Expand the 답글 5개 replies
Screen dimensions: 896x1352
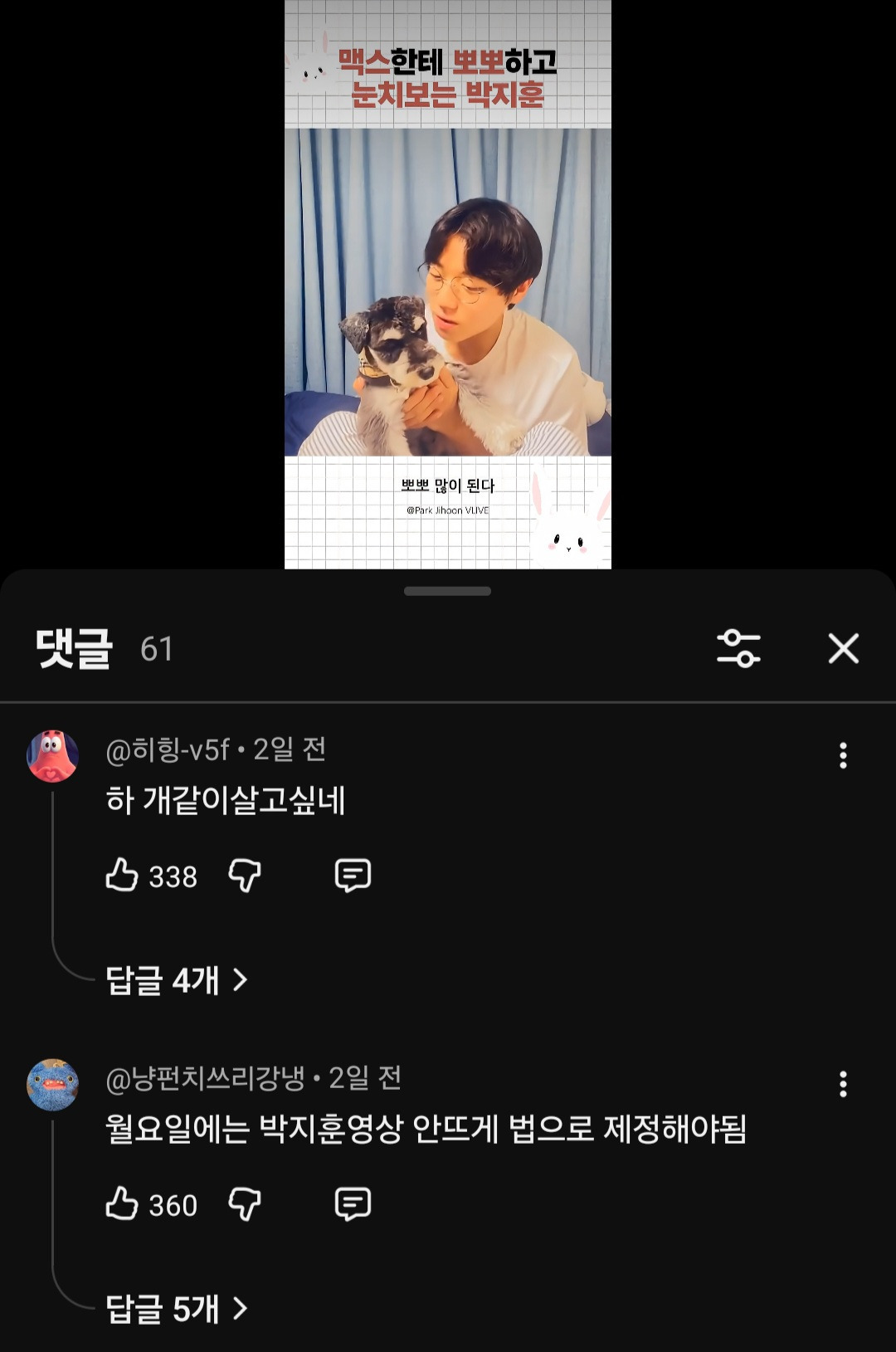click(x=177, y=1309)
